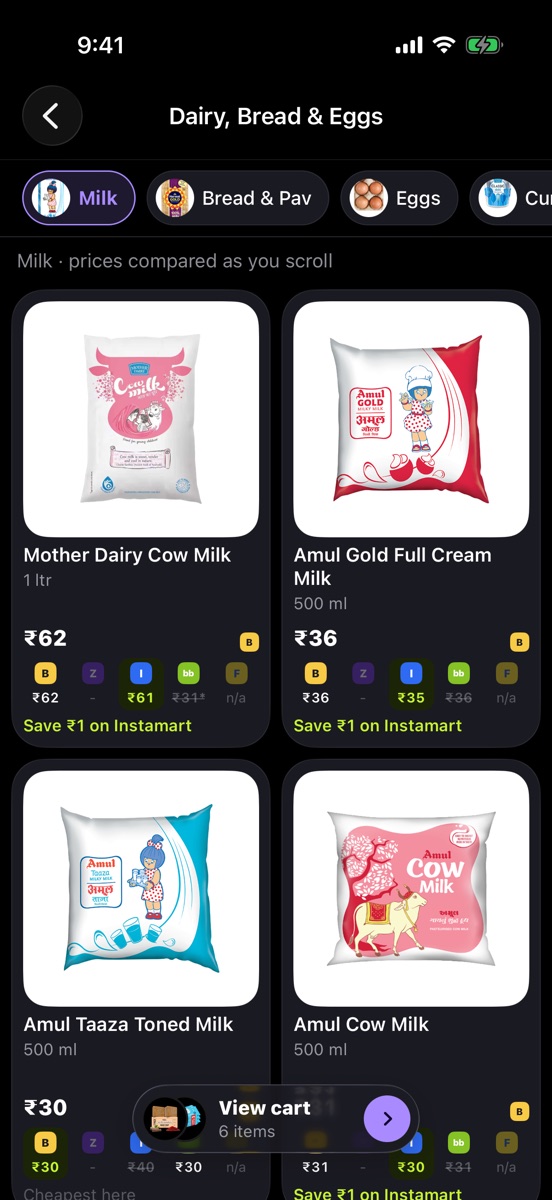552x1200 pixels.
Task: Open the Amul Gold Full Cream Milk card
Action: coord(411,519)
